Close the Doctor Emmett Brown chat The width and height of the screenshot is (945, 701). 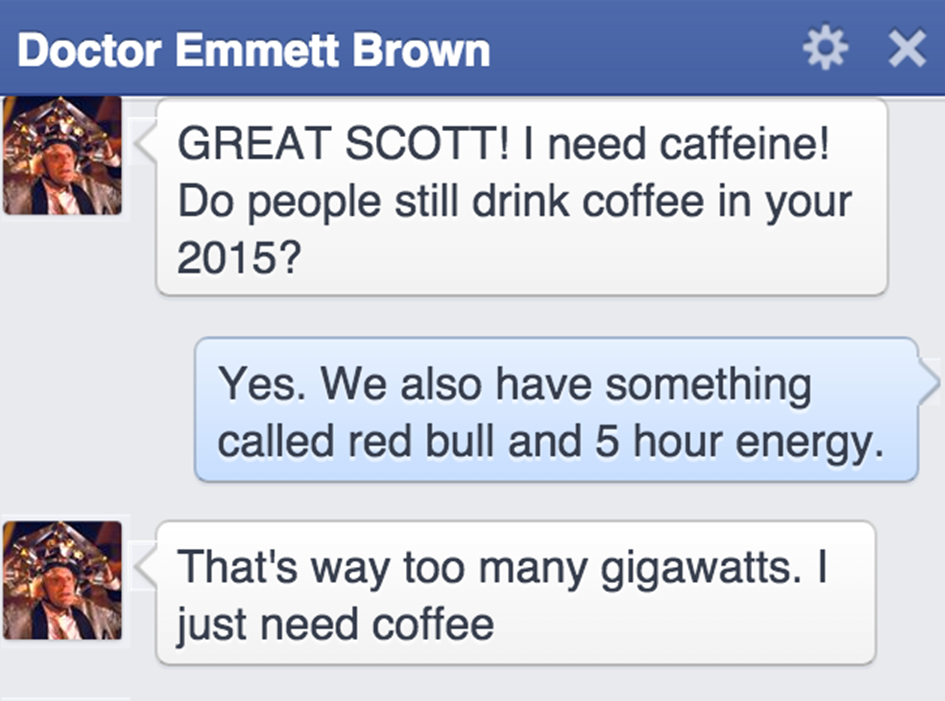tap(907, 48)
